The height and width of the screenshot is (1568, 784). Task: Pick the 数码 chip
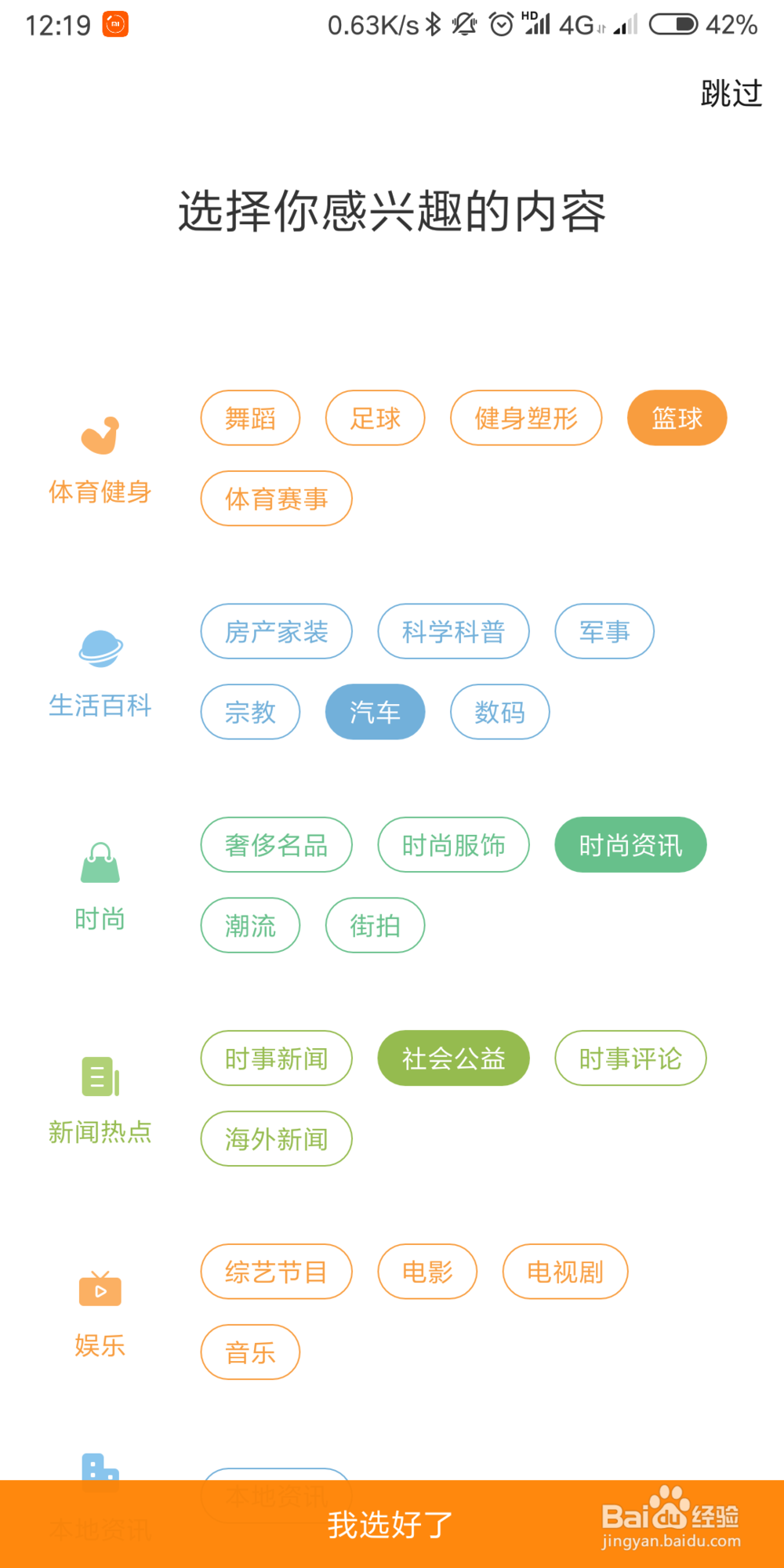(x=499, y=712)
